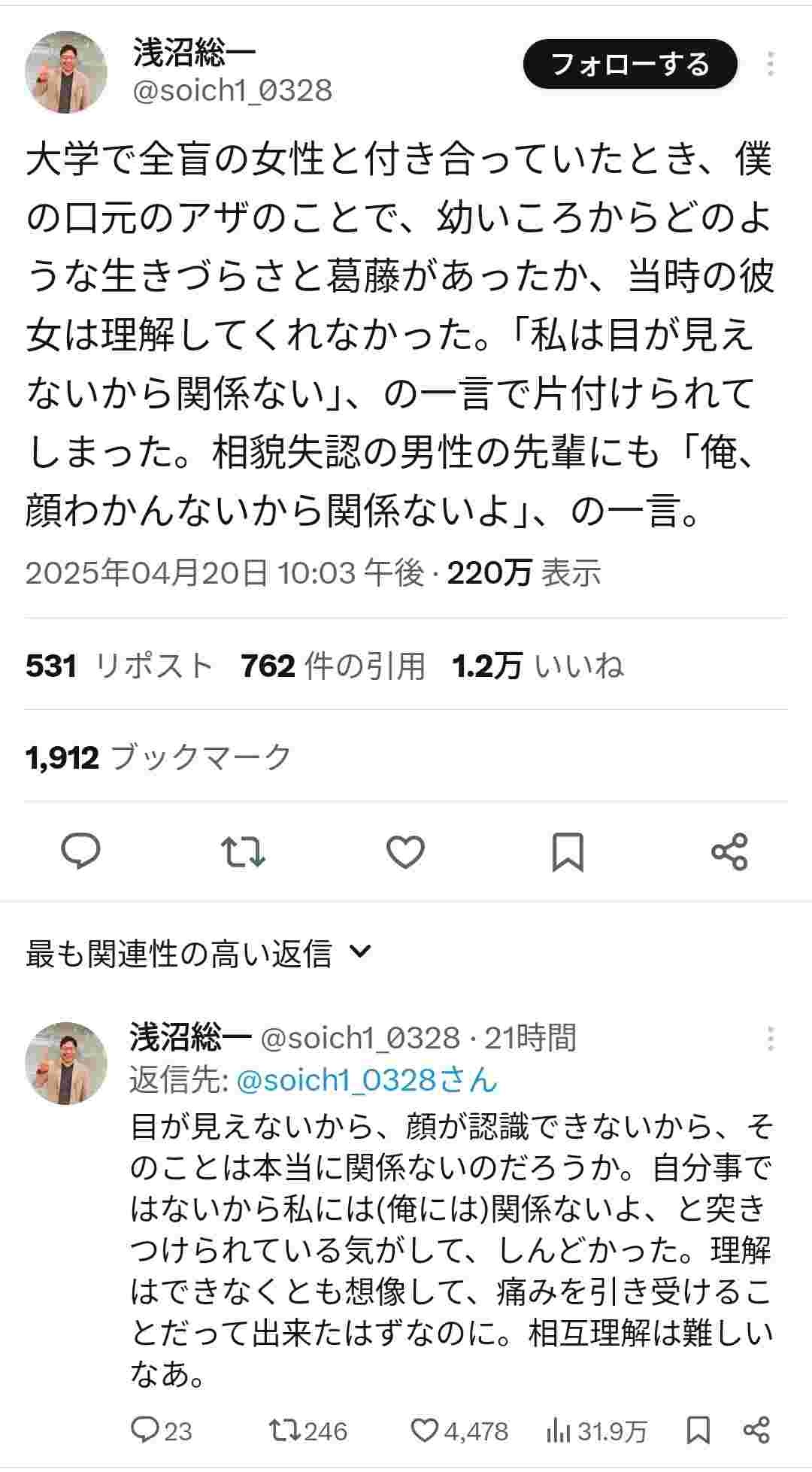This screenshot has width=812, height=1472.
Task: Comment on the reply with 23 replies
Action: pyautogui.click(x=161, y=1430)
